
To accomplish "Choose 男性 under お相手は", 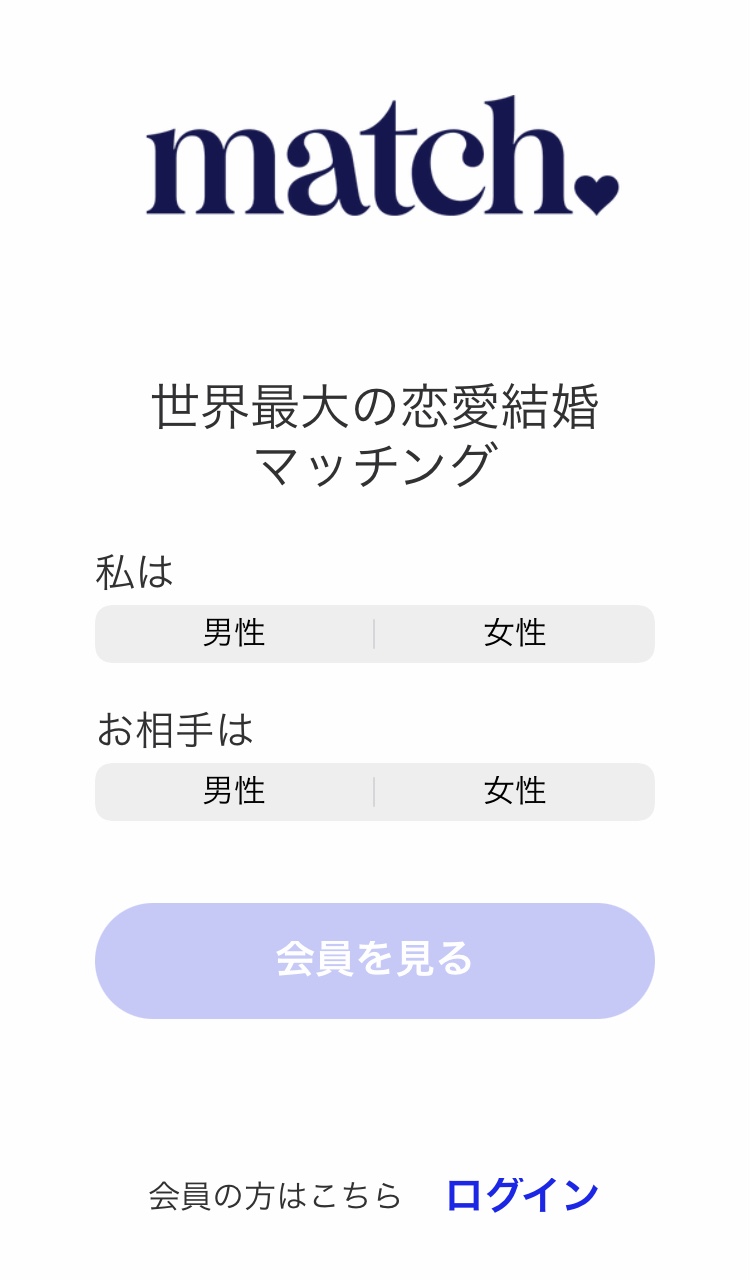I will pyautogui.click(x=234, y=791).
